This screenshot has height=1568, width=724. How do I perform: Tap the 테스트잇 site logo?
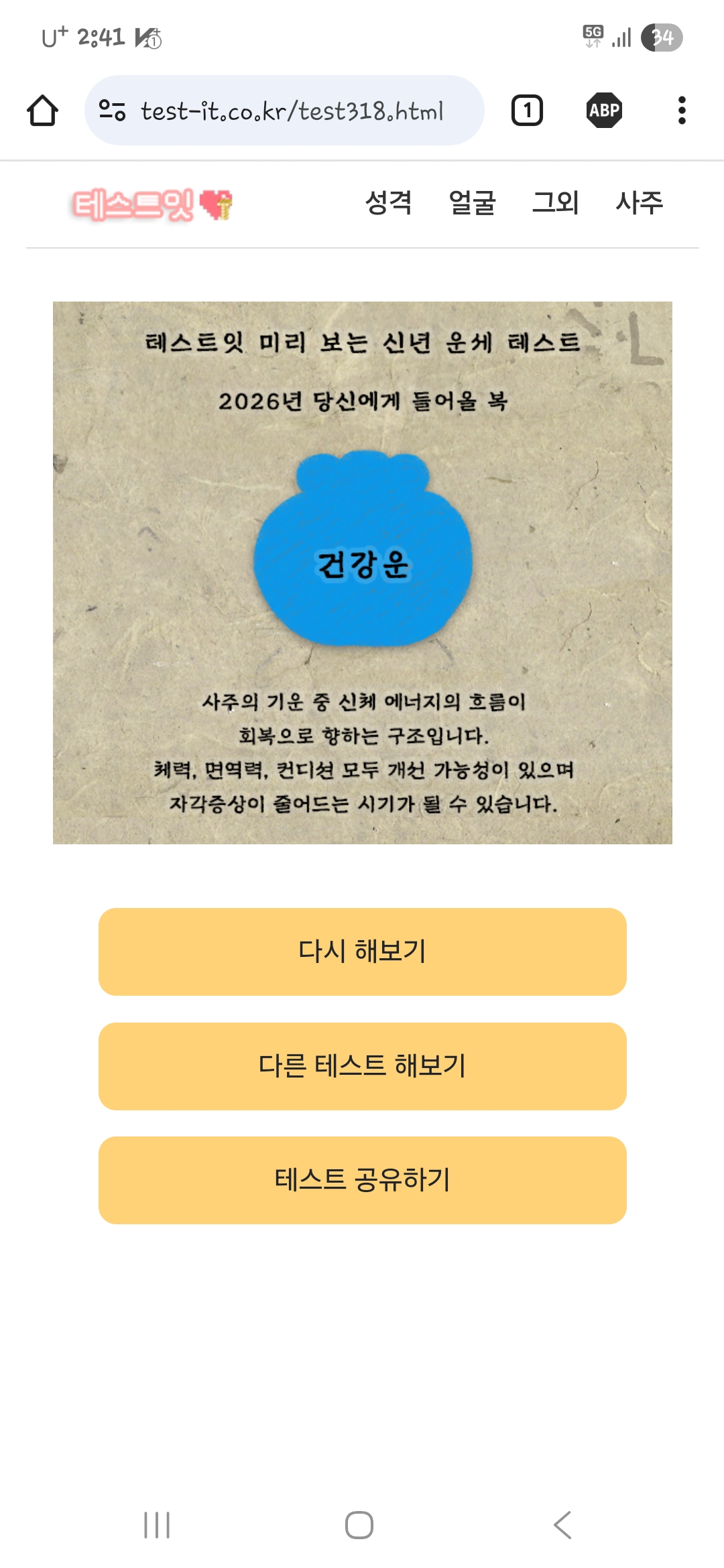tap(152, 204)
